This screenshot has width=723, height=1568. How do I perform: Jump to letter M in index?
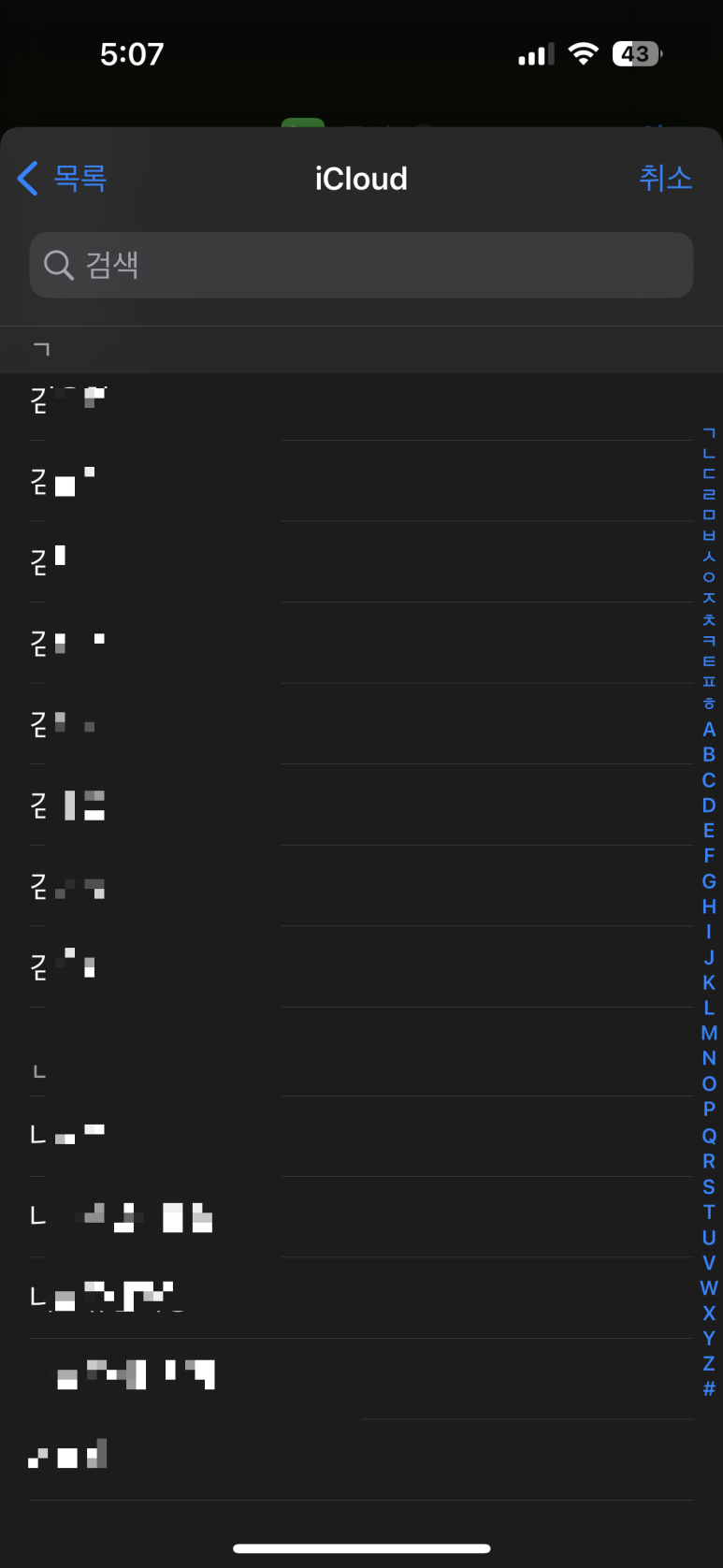(709, 1034)
